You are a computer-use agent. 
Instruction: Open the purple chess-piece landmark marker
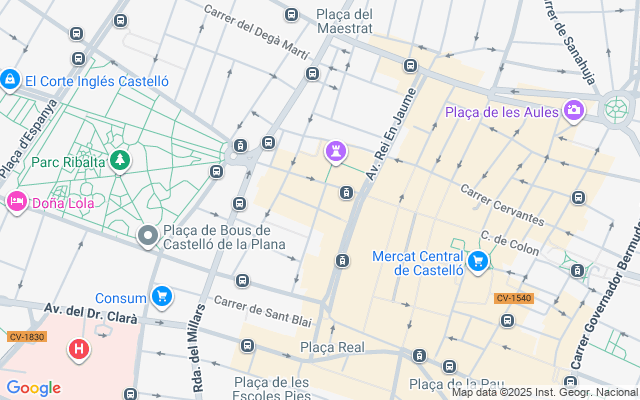tap(336, 152)
